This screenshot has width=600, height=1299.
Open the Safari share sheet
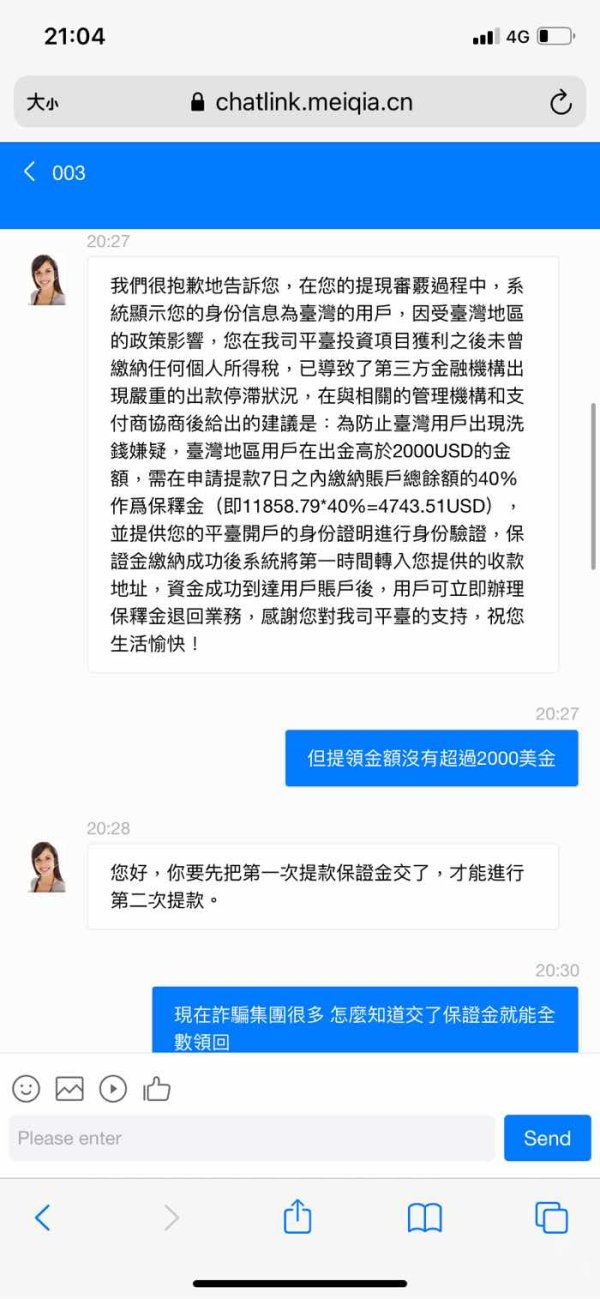(x=298, y=1216)
